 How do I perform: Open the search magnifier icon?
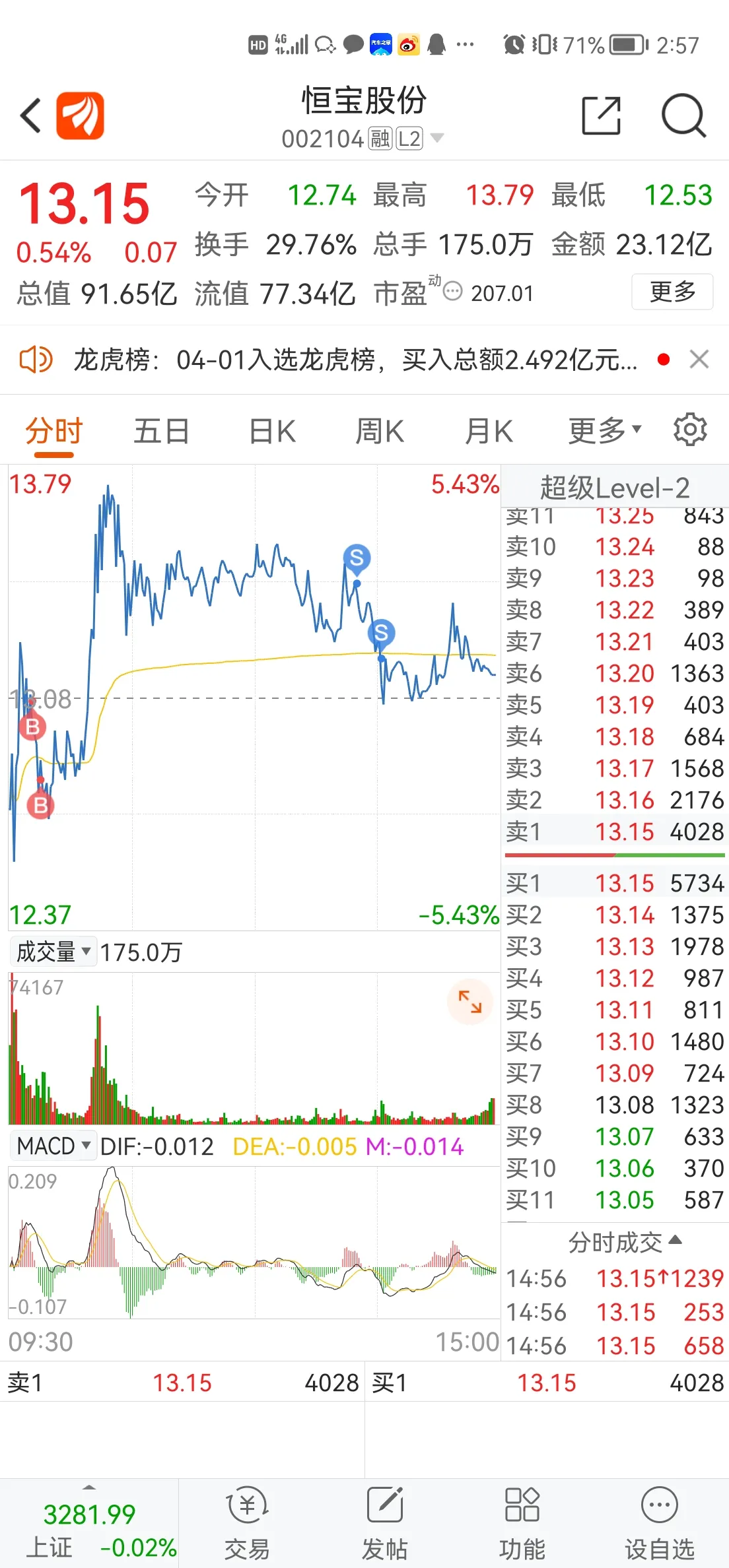[684, 115]
